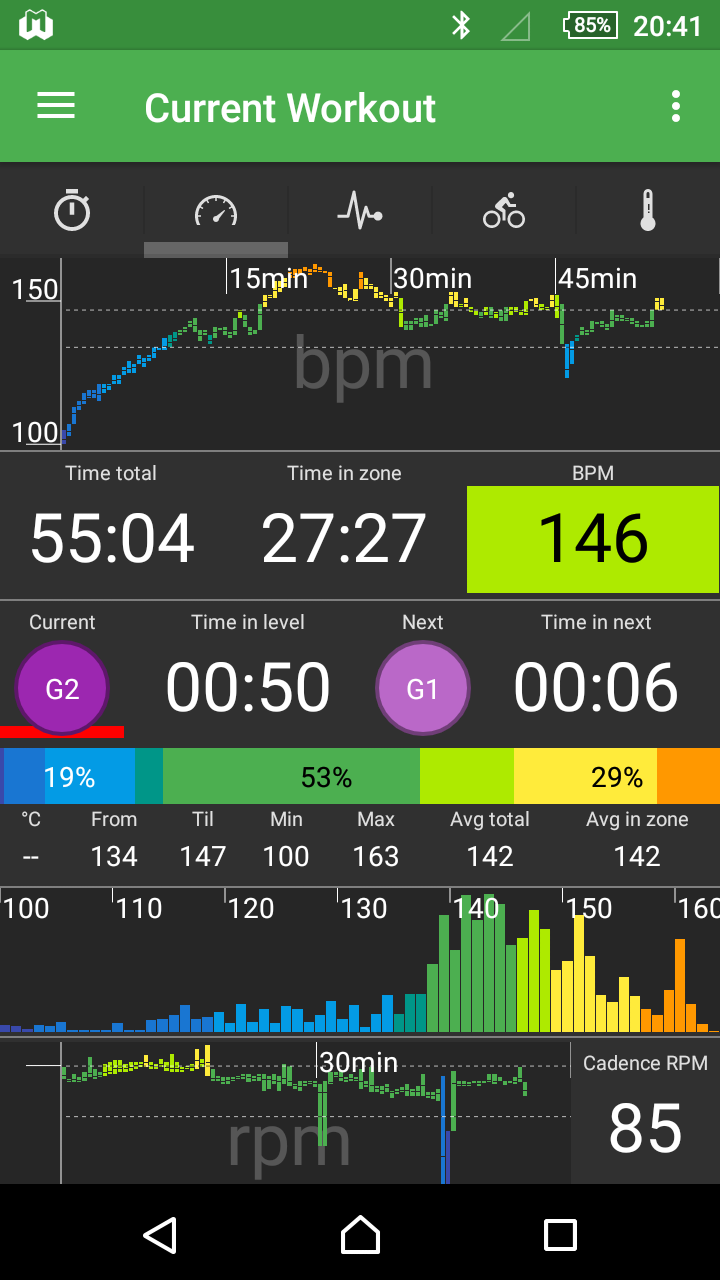This screenshot has width=720, height=1280.
Task: Open recent apps from the navigation bar
Action: [560, 1235]
